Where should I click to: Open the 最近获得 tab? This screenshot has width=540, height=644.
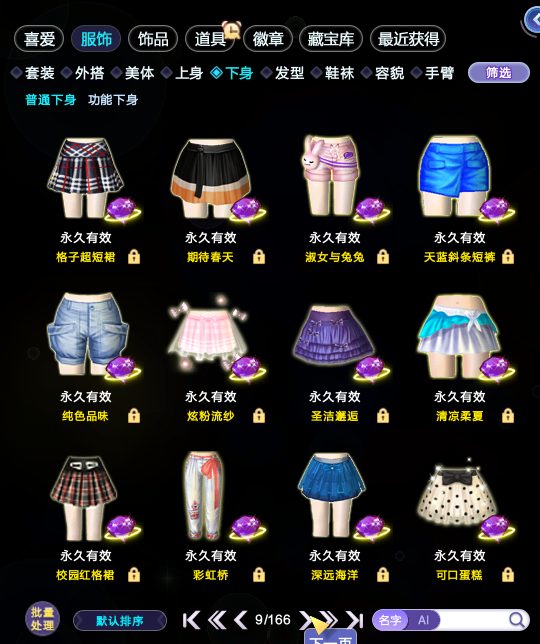tap(408, 39)
